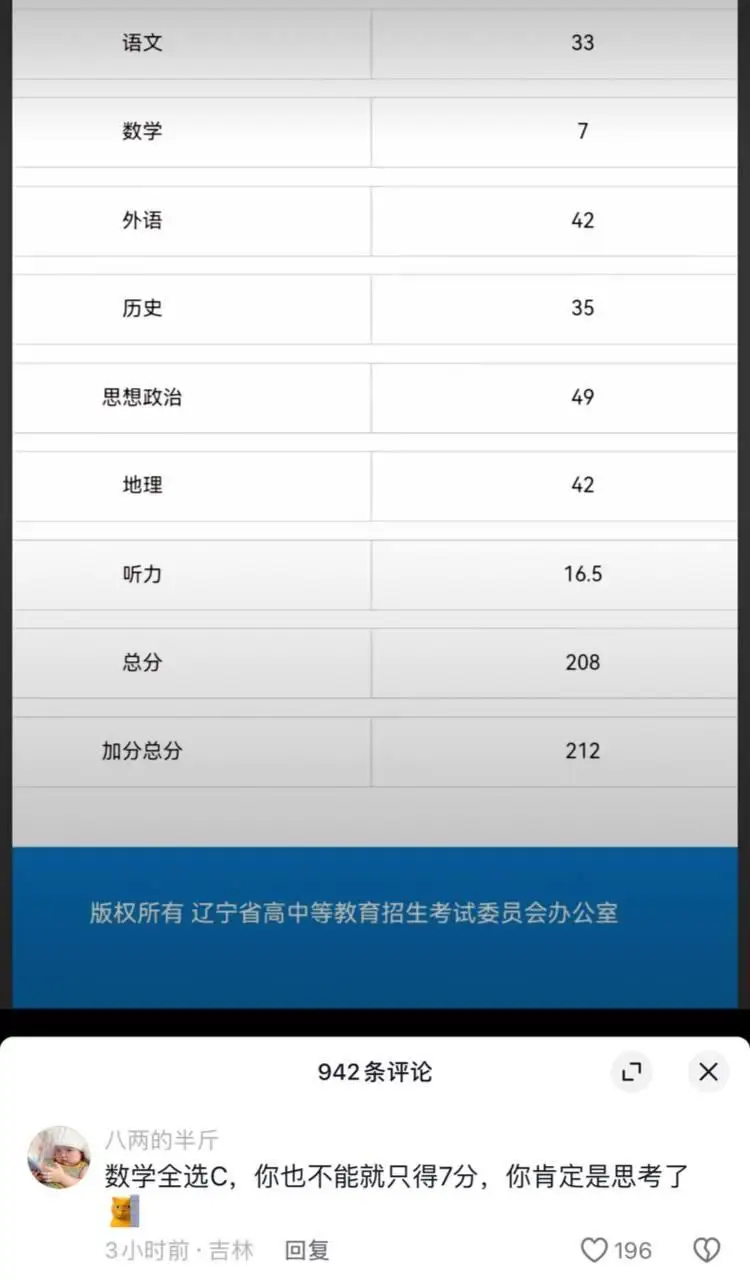Open 八两的半斤's profile avatar
The image size is (750, 1280).
click(58, 1157)
